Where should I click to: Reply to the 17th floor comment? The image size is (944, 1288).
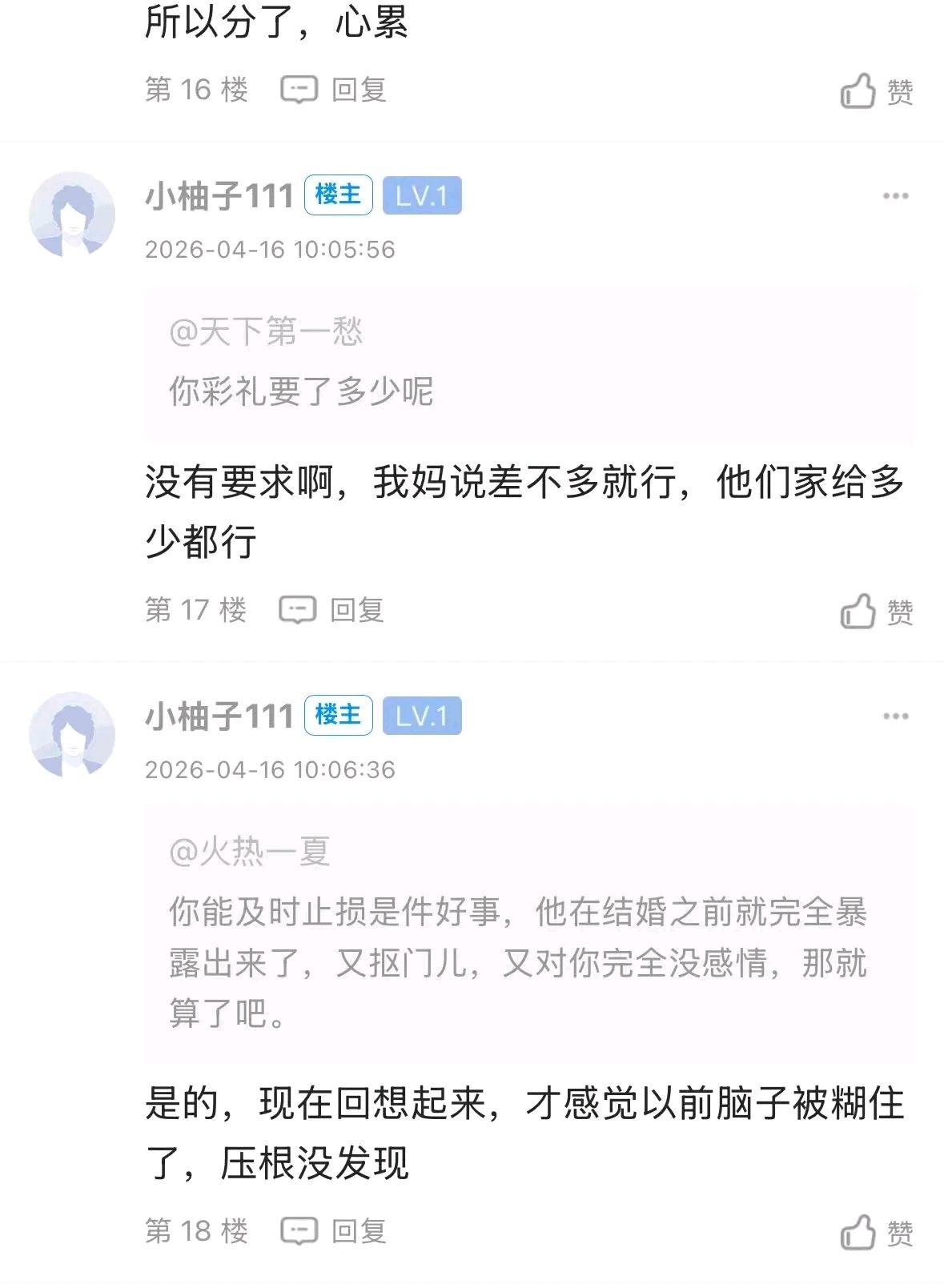click(331, 610)
